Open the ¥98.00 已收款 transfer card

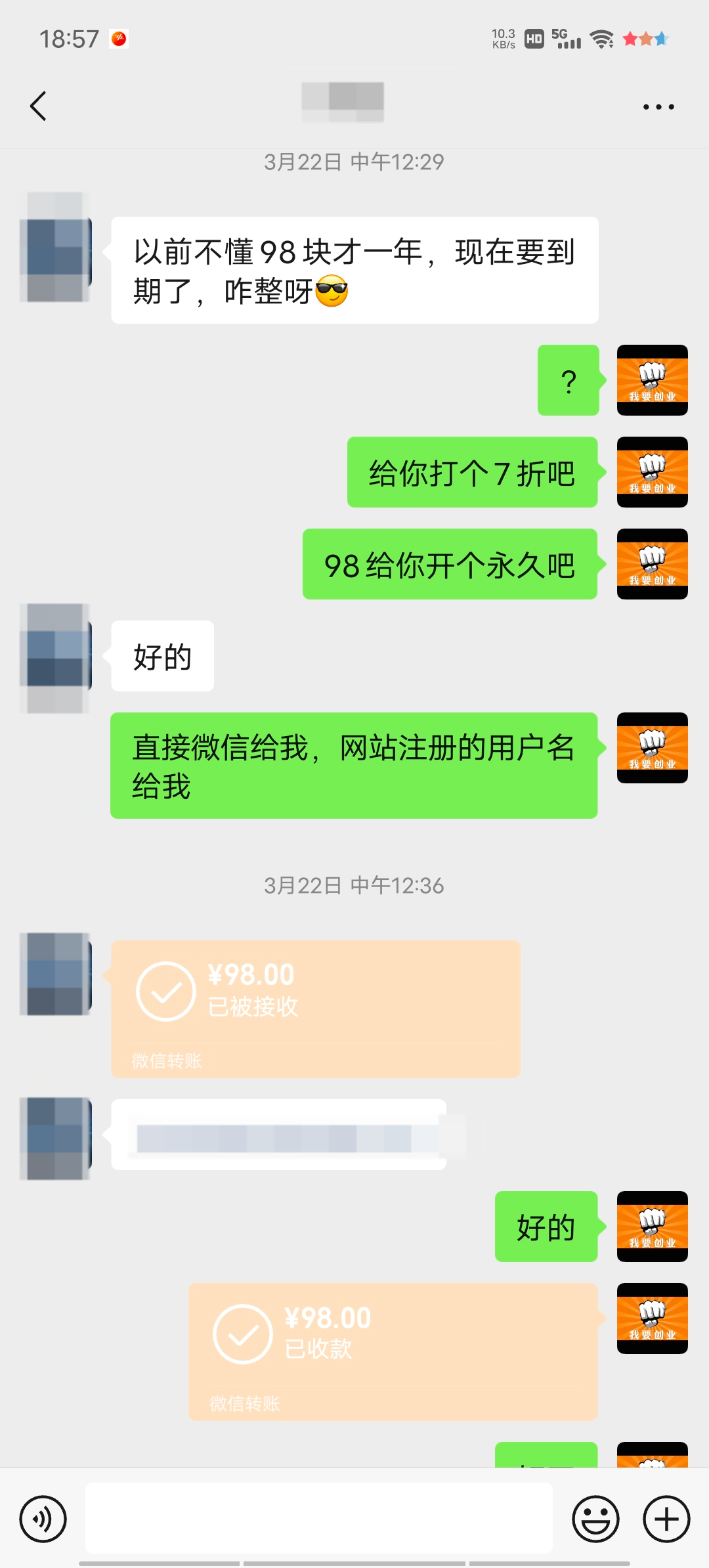[393, 1351]
